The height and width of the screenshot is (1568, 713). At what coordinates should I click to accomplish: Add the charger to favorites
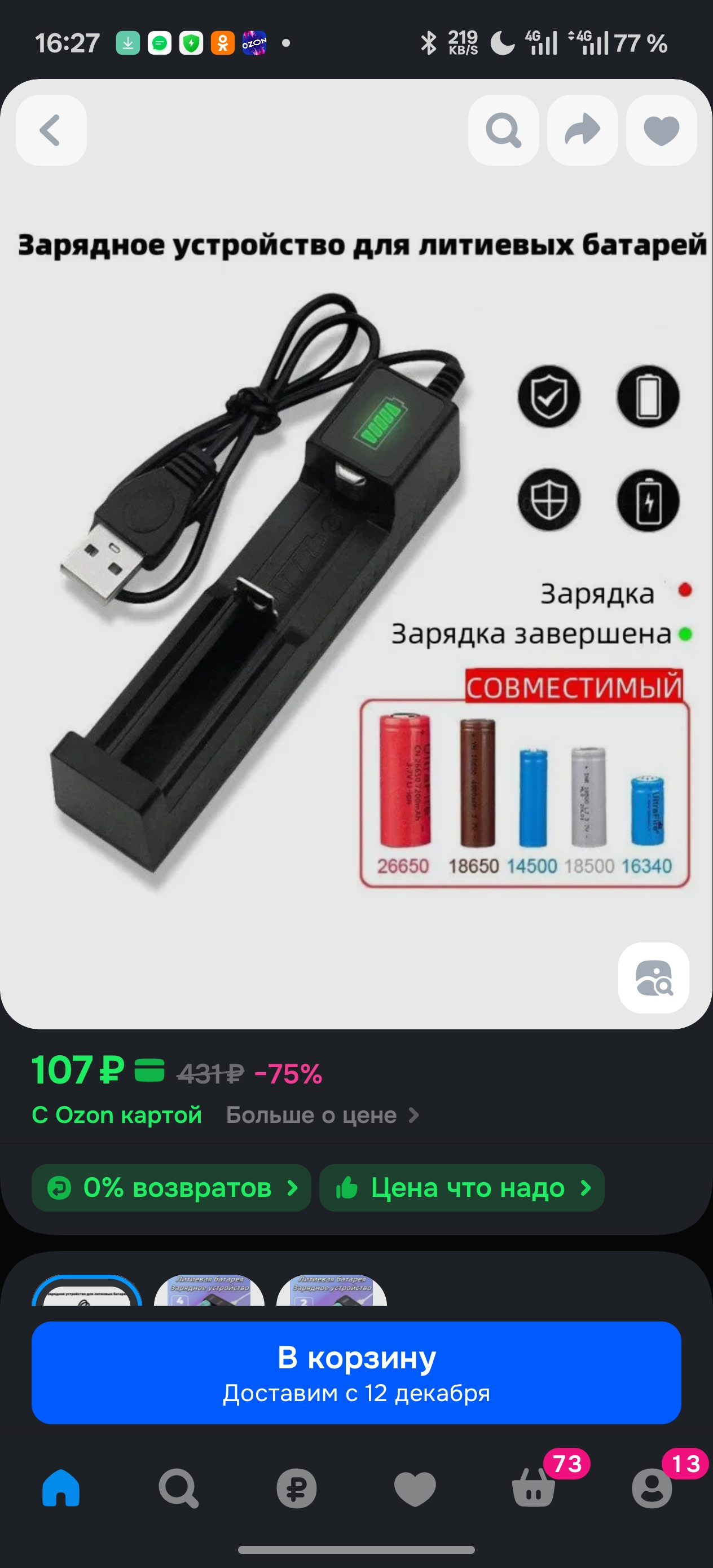pos(661,130)
